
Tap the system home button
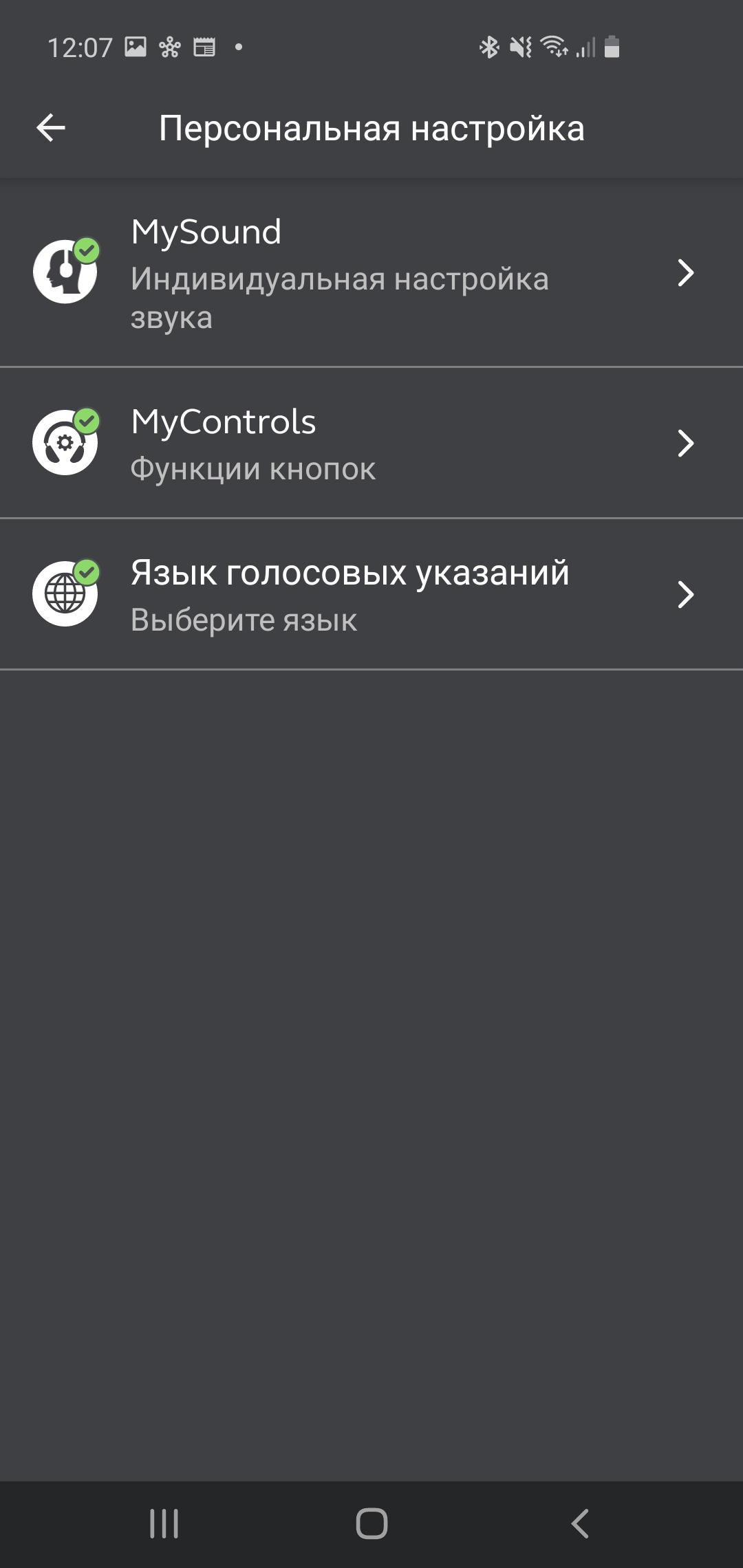371,1523
